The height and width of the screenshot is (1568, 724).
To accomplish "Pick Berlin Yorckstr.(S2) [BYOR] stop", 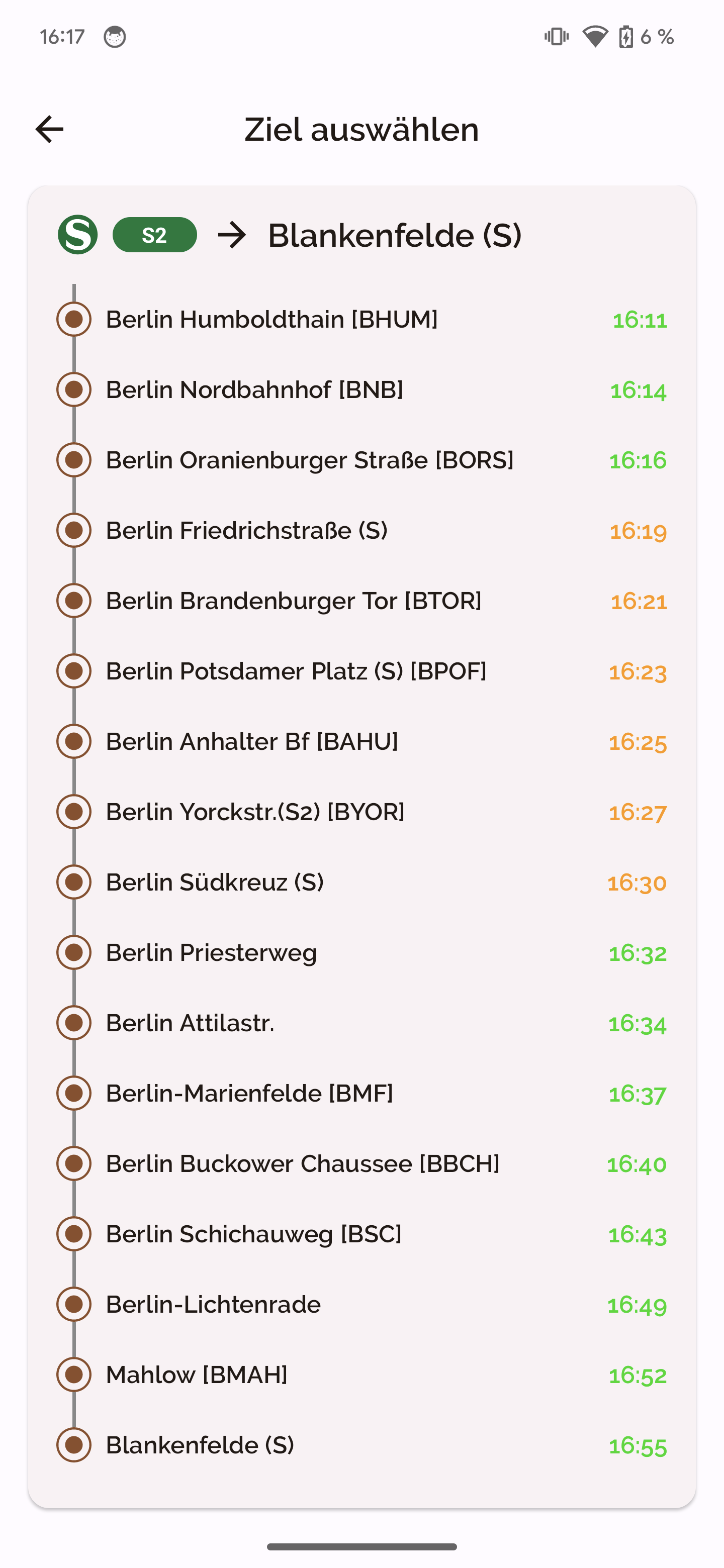I will point(361,812).
